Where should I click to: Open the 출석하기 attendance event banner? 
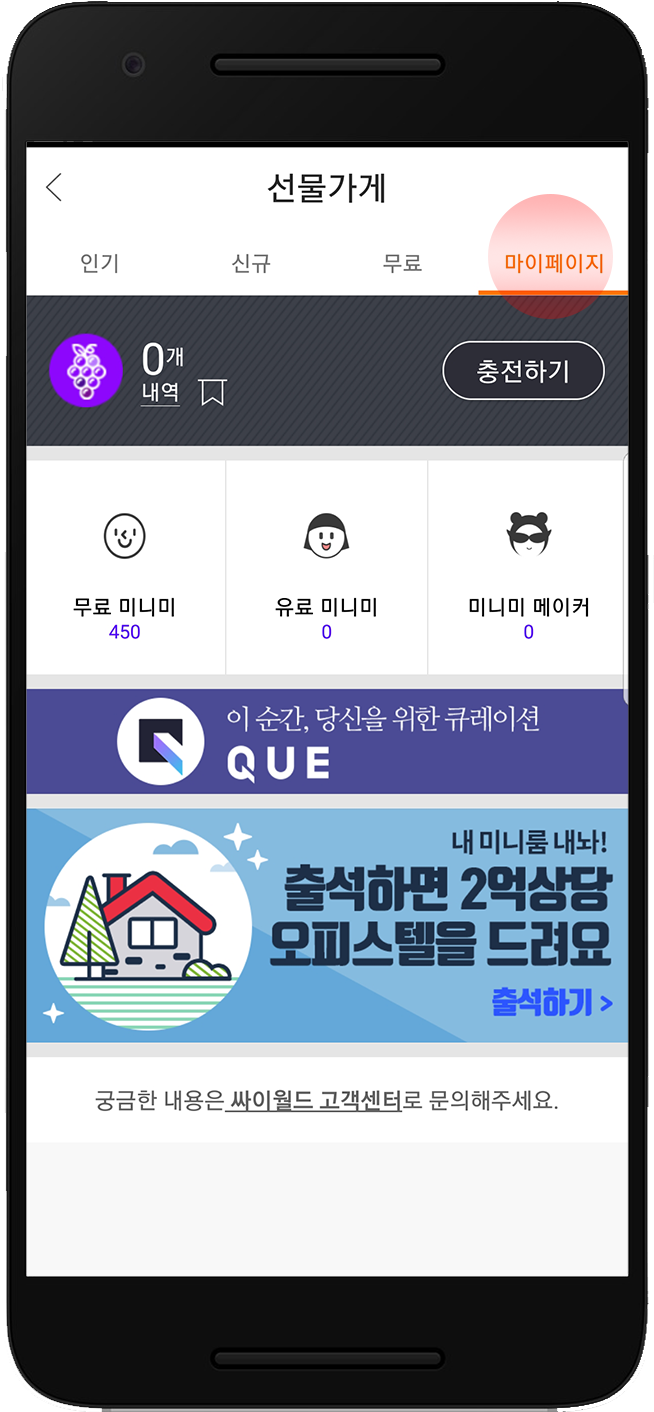[x=327, y=925]
